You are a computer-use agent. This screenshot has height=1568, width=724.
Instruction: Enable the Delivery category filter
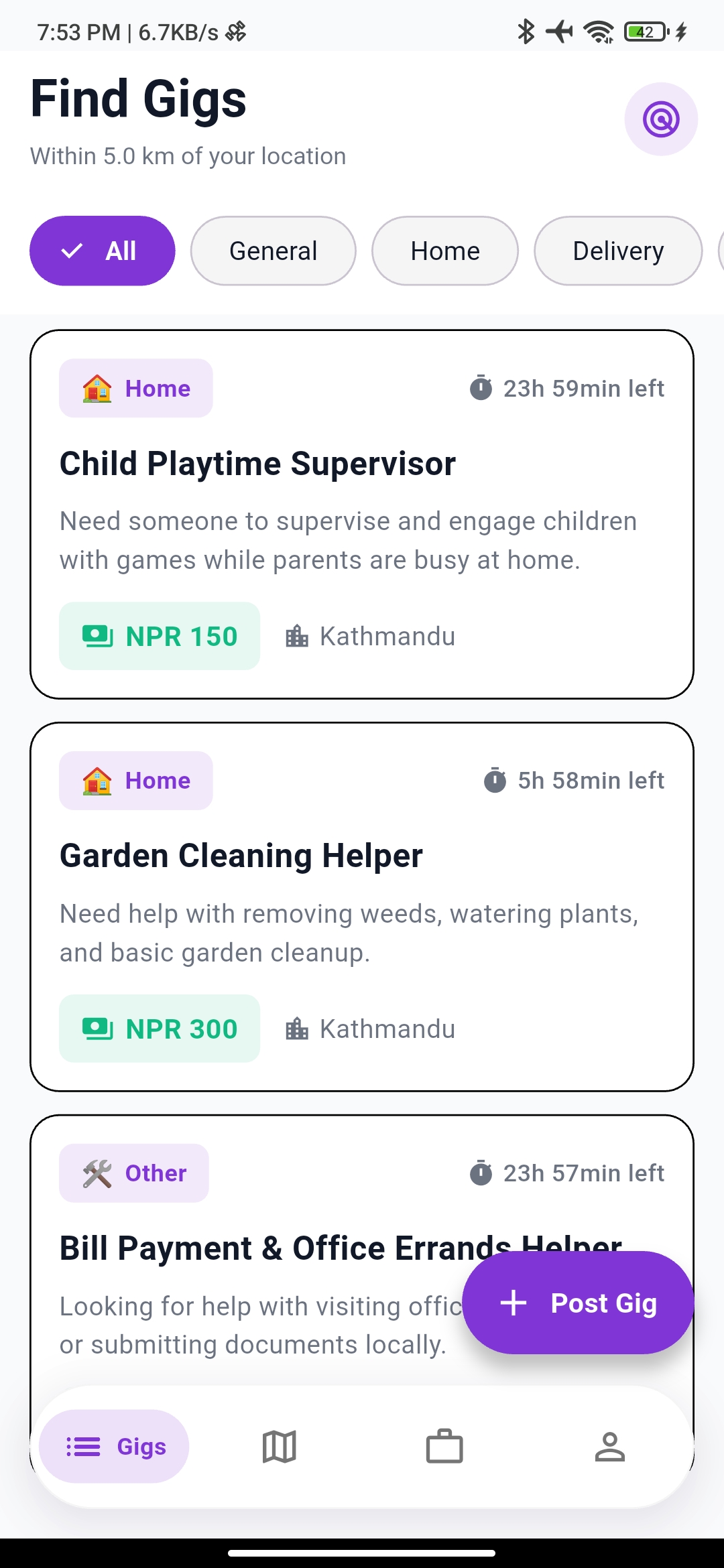coord(617,250)
